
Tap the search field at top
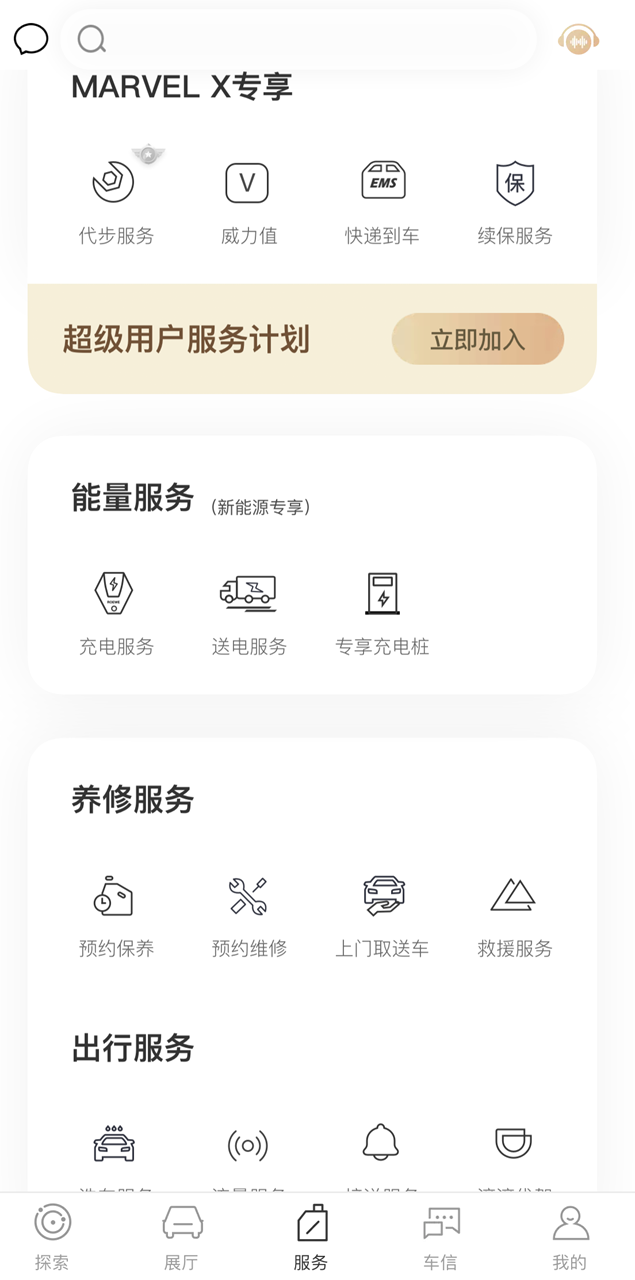298,40
